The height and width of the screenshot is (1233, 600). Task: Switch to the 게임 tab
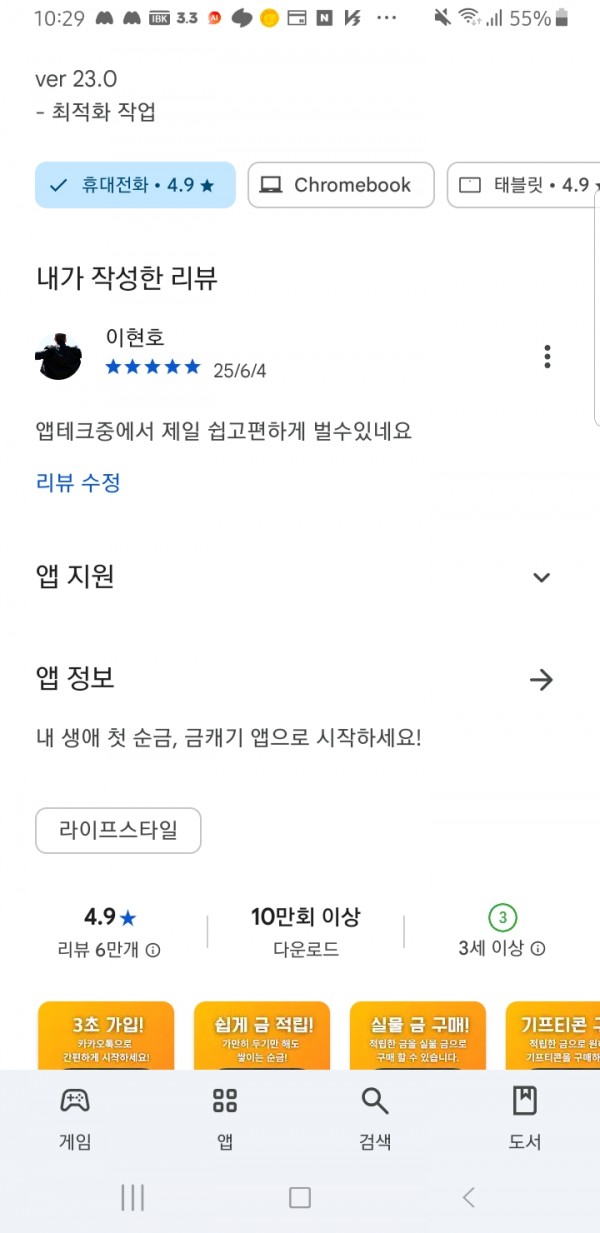(75, 1117)
